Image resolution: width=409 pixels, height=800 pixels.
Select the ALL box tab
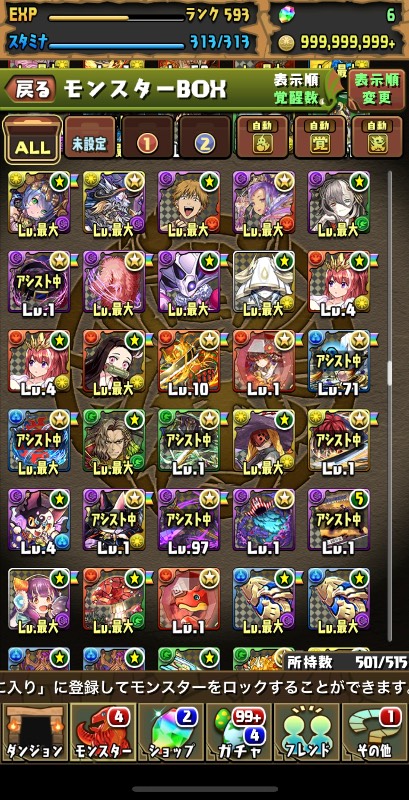[x=33, y=138]
